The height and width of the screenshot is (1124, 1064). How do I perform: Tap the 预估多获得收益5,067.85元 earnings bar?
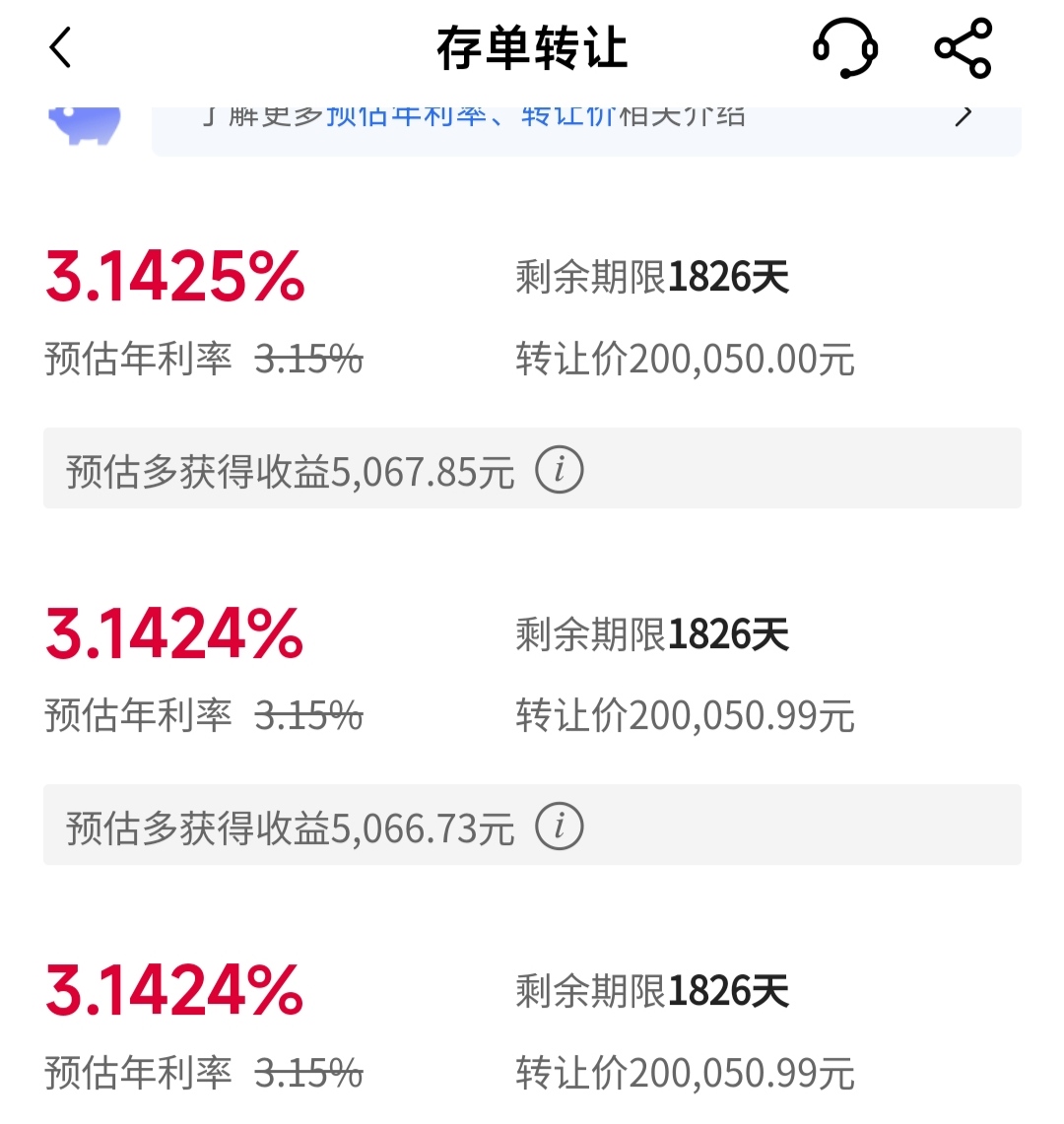point(288,469)
